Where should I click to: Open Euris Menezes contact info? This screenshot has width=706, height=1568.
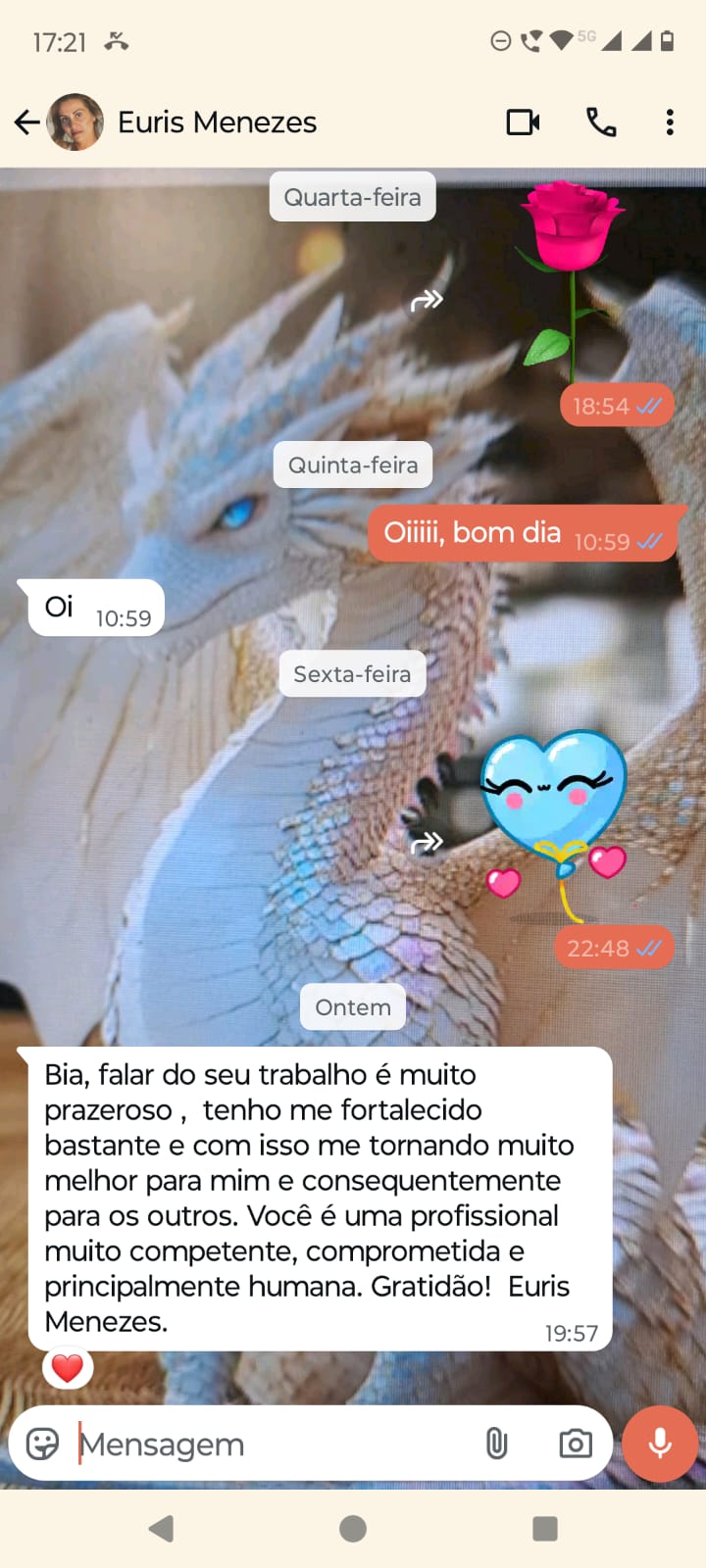(217, 122)
